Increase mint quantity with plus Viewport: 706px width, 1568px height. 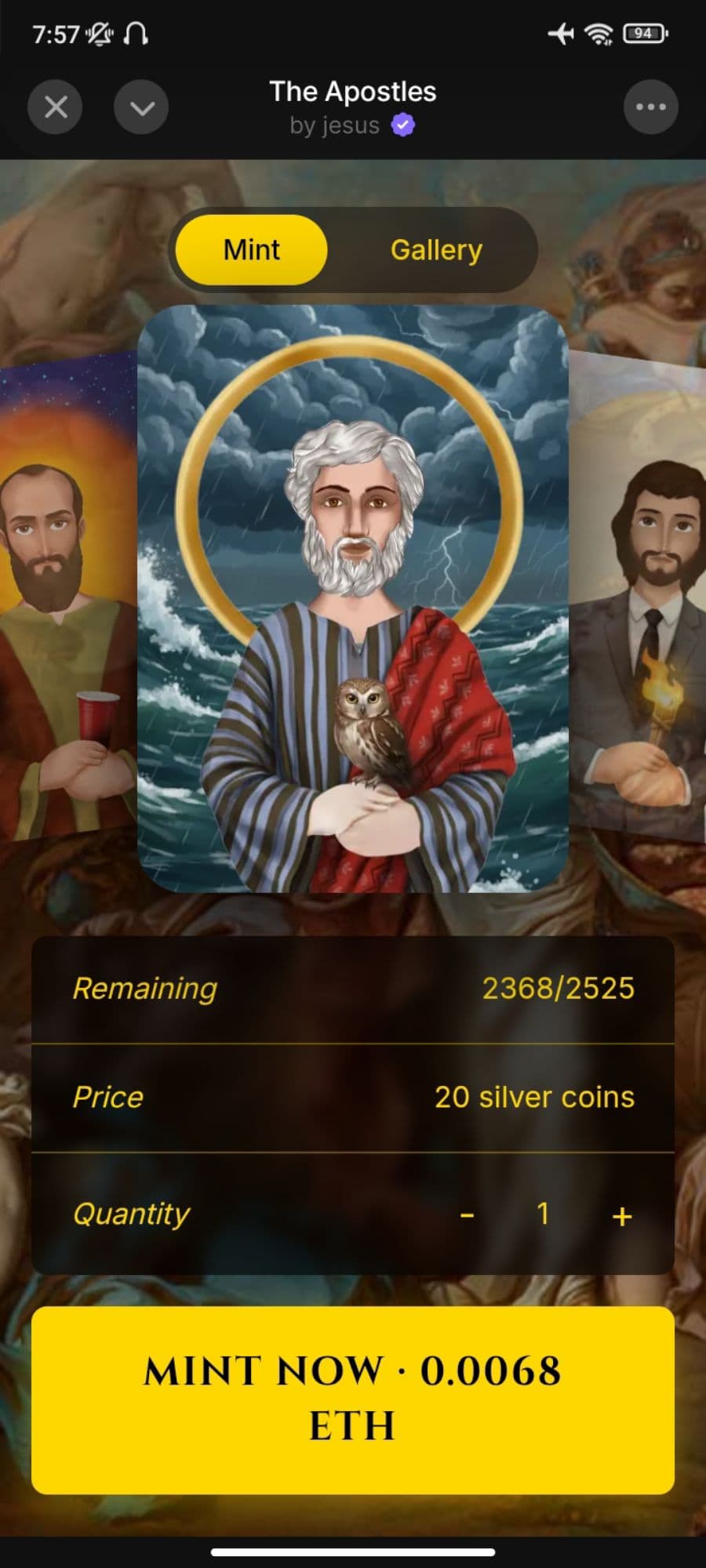[x=621, y=1215]
